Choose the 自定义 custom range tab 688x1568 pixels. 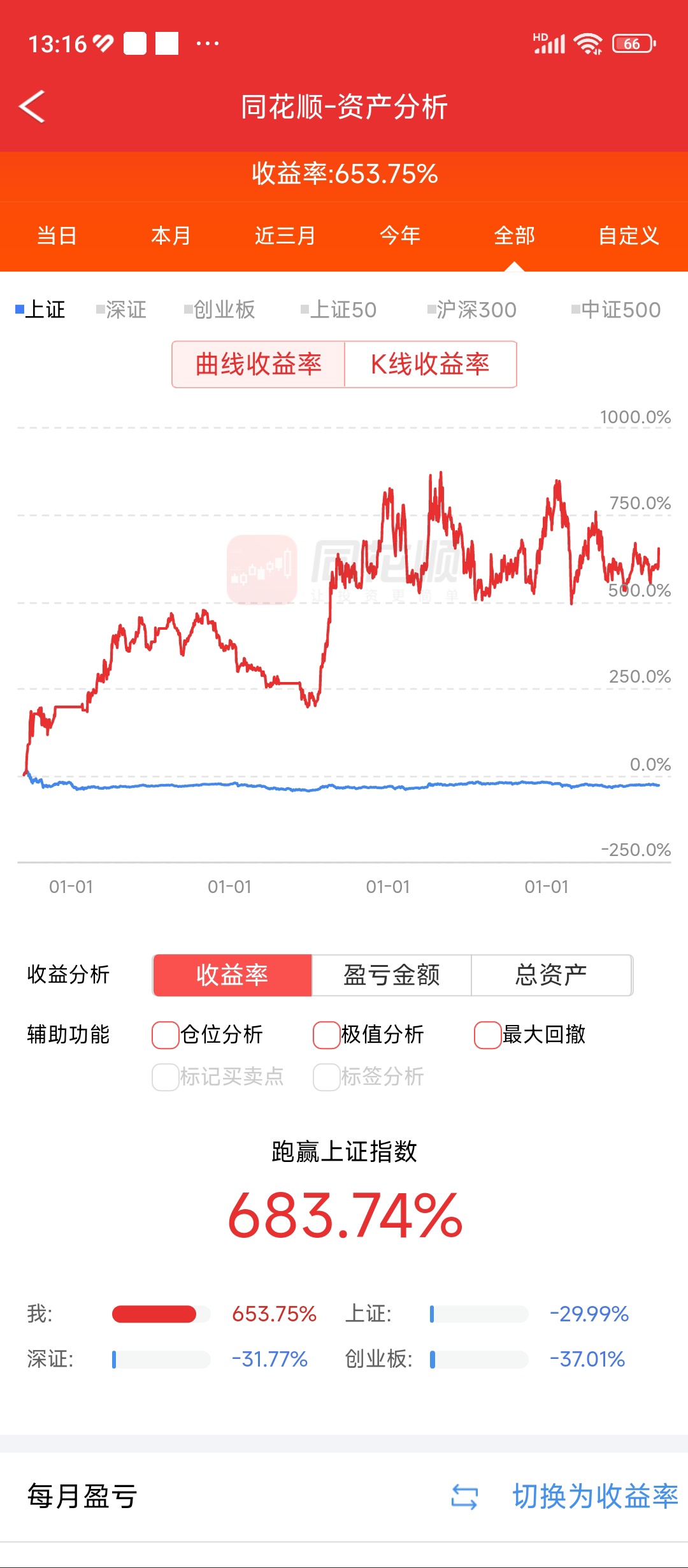pyautogui.click(x=629, y=236)
